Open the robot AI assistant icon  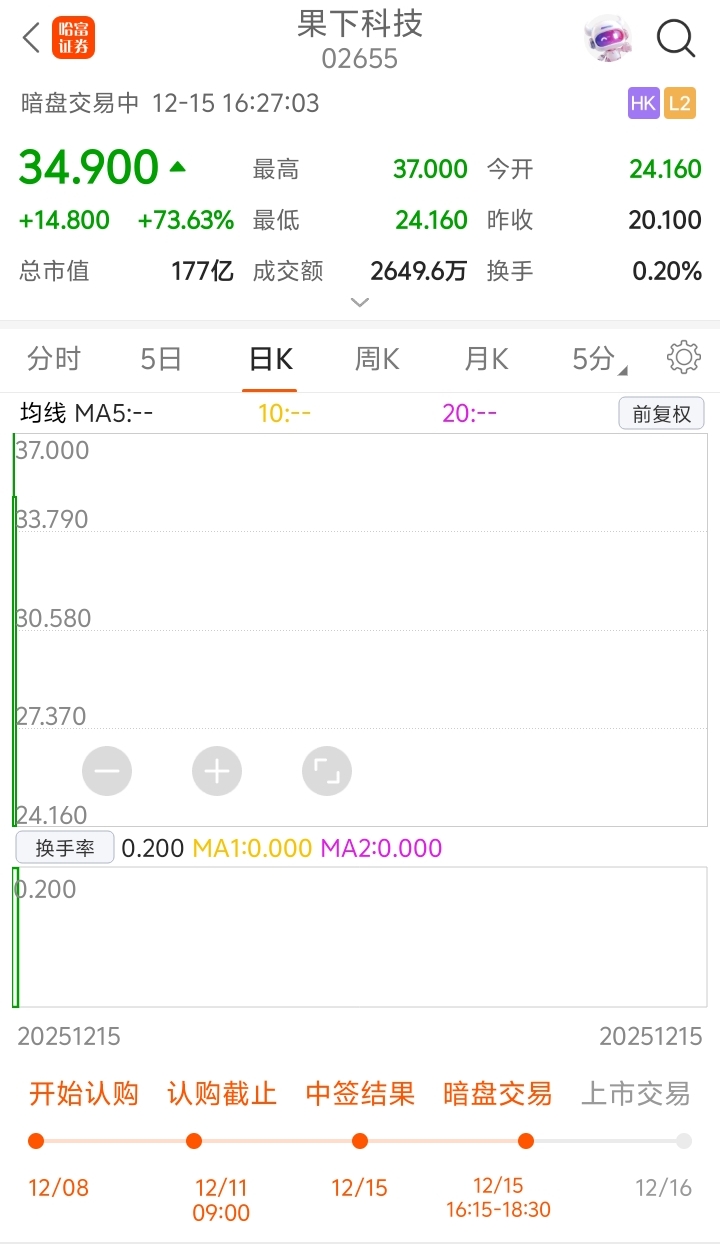tap(608, 39)
